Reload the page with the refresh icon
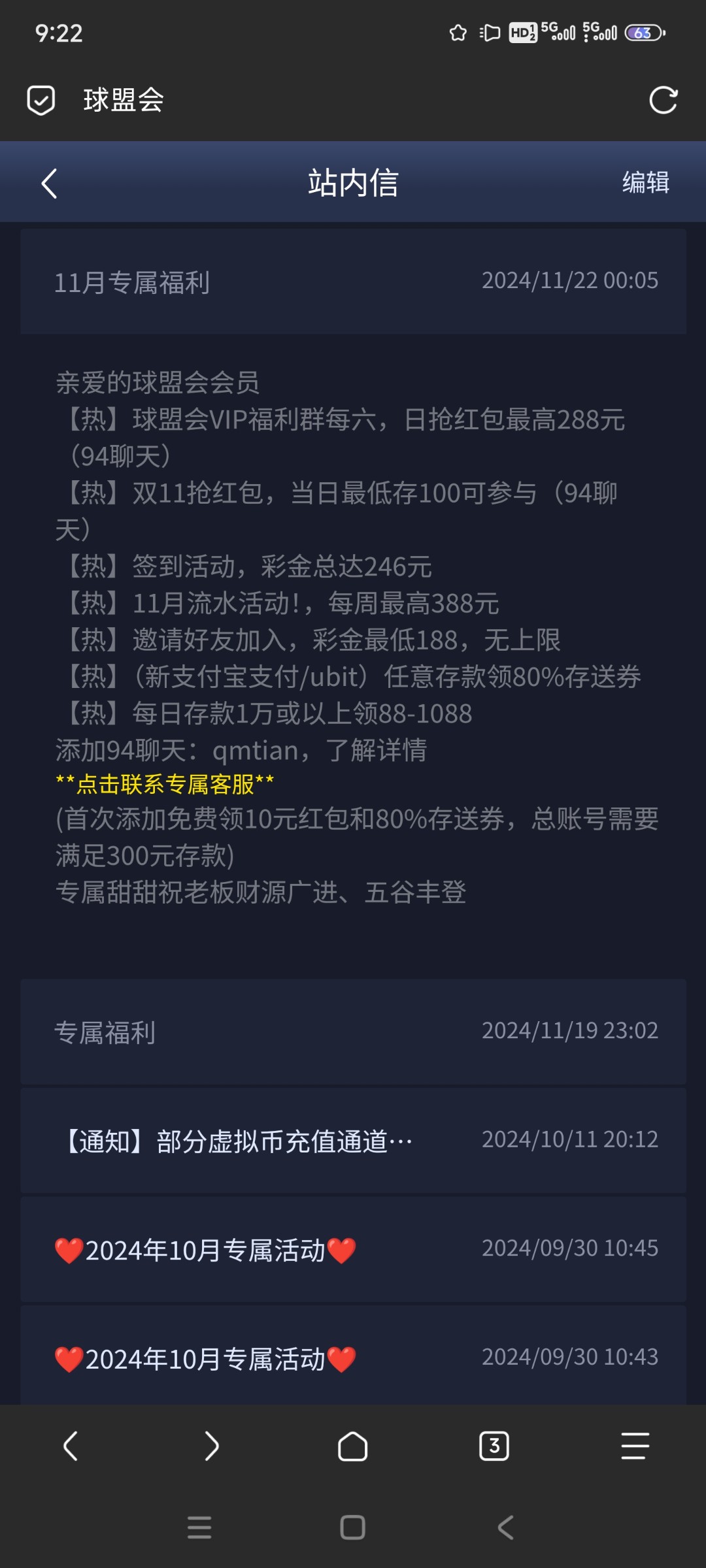This screenshot has height=1568, width=706. (663, 101)
